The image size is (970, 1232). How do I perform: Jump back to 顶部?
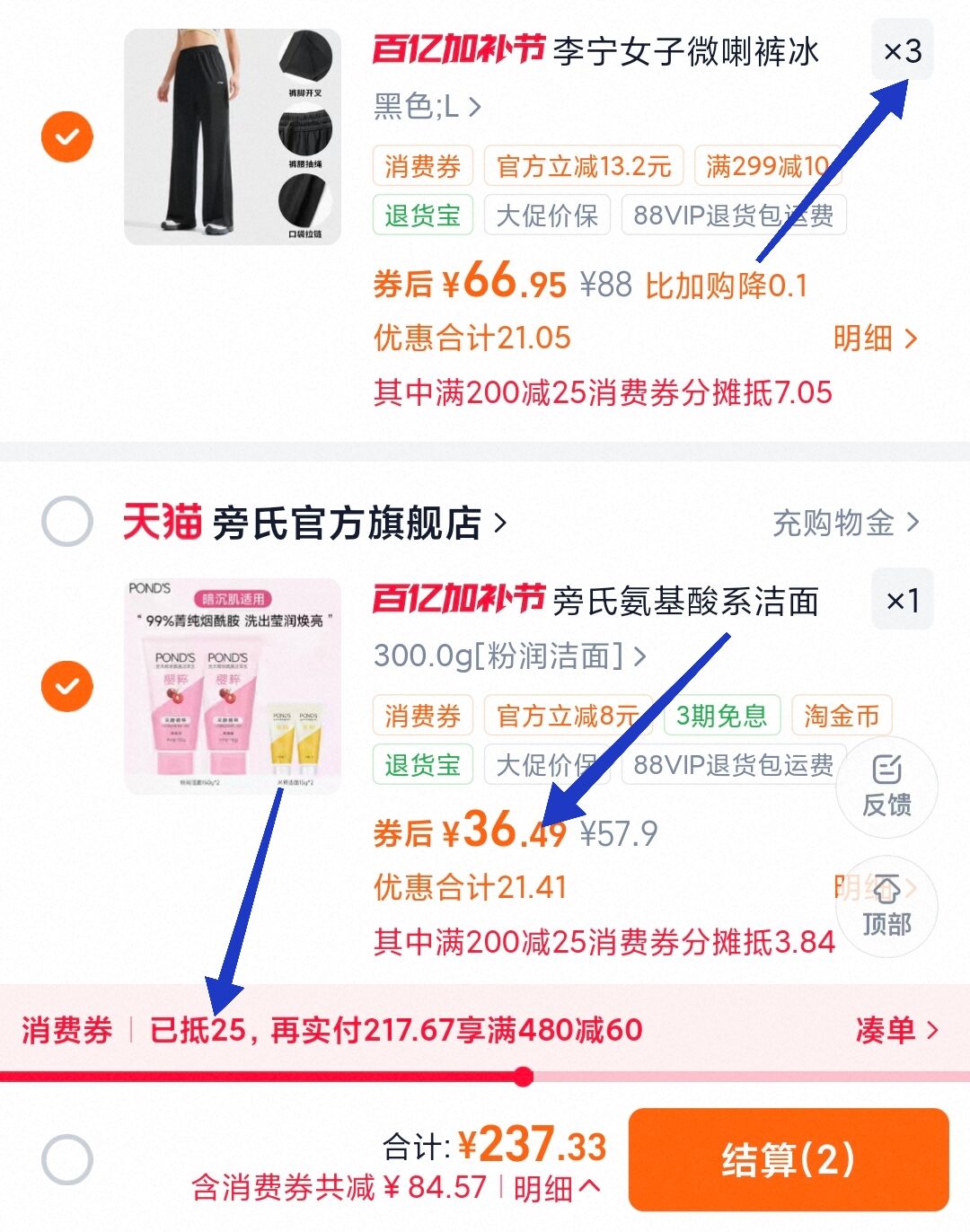[886, 907]
